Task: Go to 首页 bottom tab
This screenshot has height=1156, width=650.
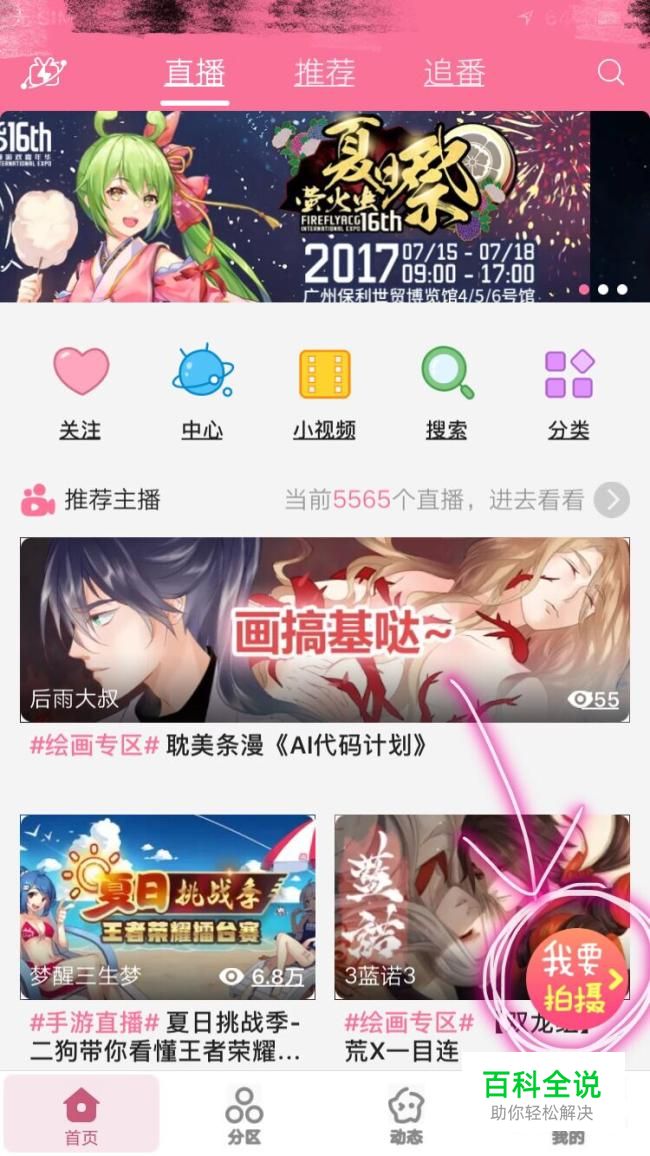Action: (81, 1115)
